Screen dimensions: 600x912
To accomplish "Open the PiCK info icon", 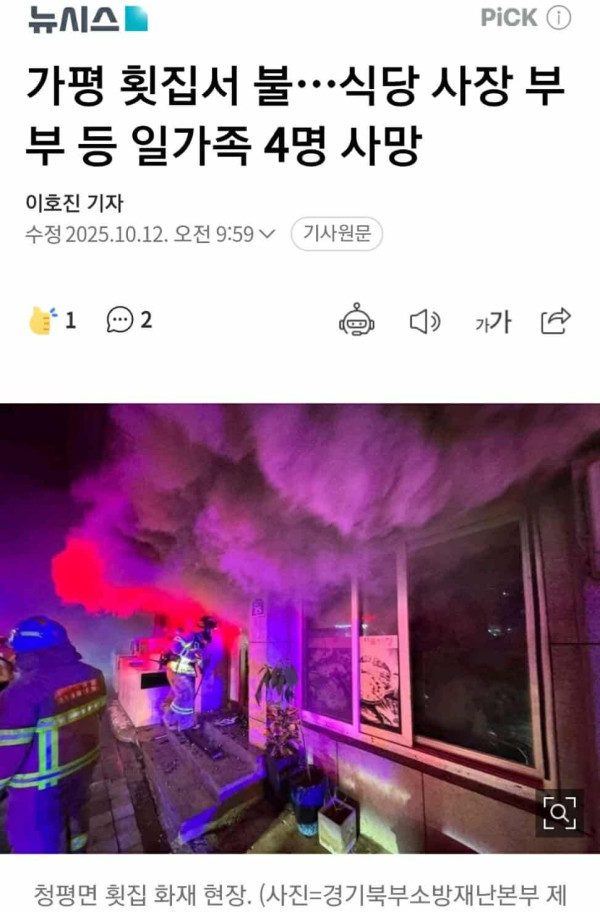I will 560,18.
